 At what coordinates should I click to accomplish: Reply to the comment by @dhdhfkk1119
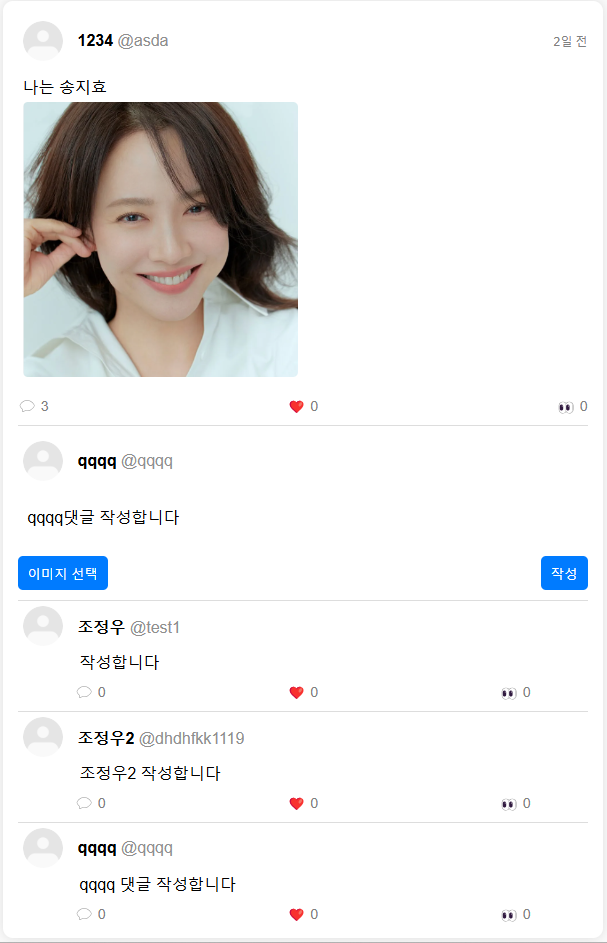tap(84, 803)
